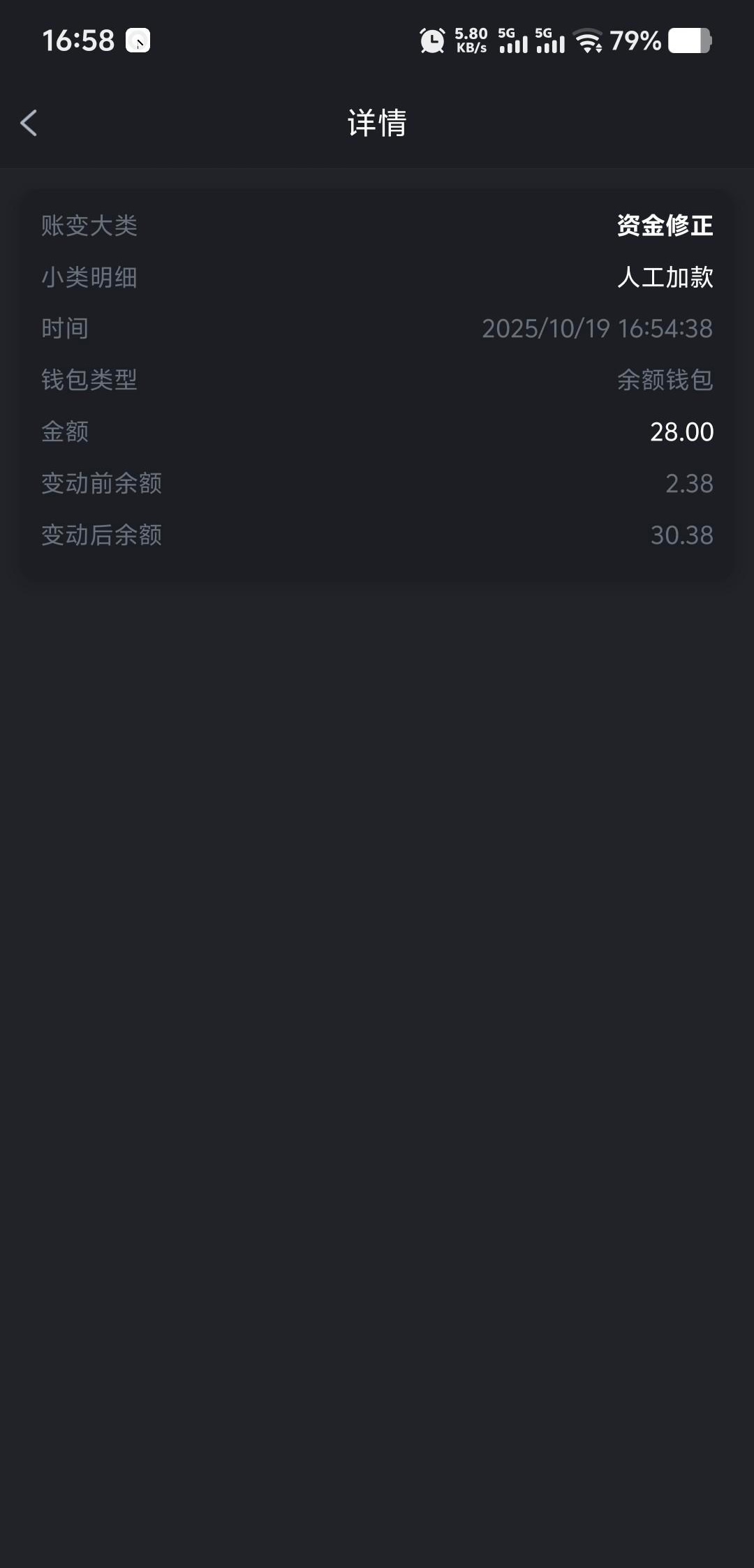Image resolution: width=754 pixels, height=1568 pixels.
Task: Tap the balance before change 2.38
Action: [689, 483]
